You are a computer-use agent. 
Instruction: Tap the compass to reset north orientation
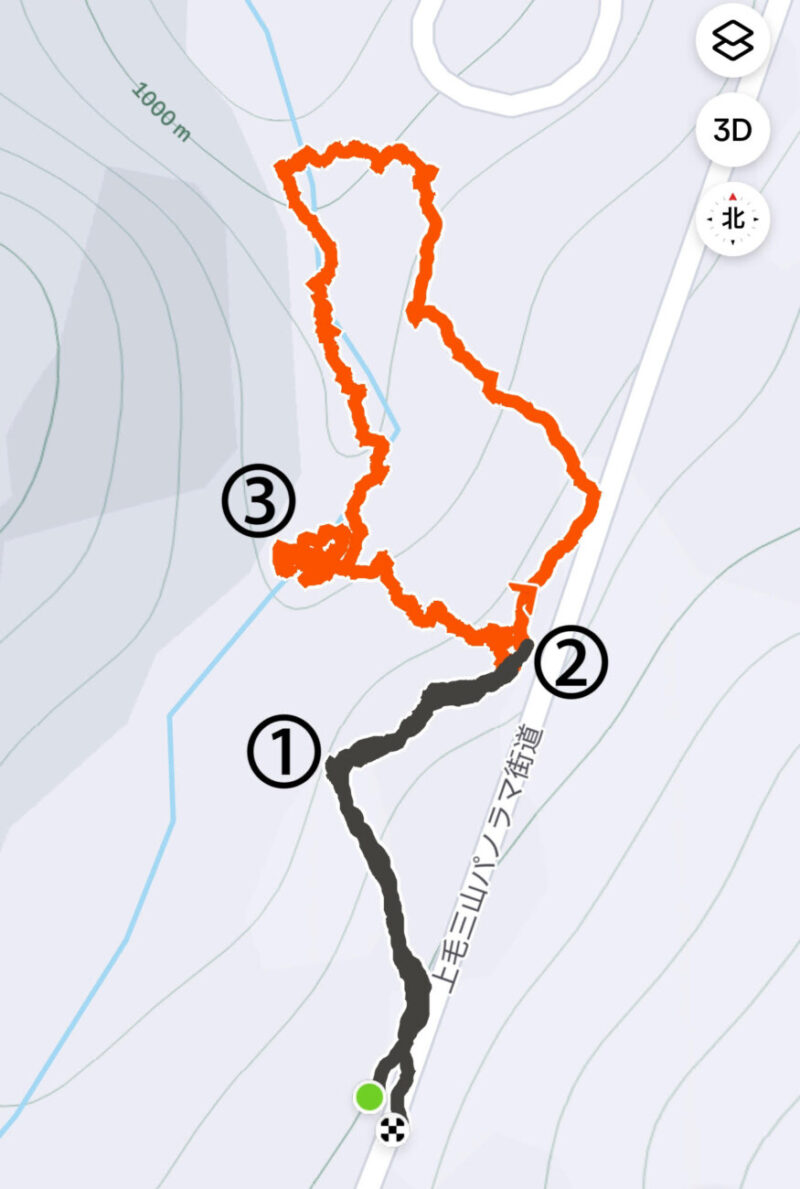(x=732, y=218)
